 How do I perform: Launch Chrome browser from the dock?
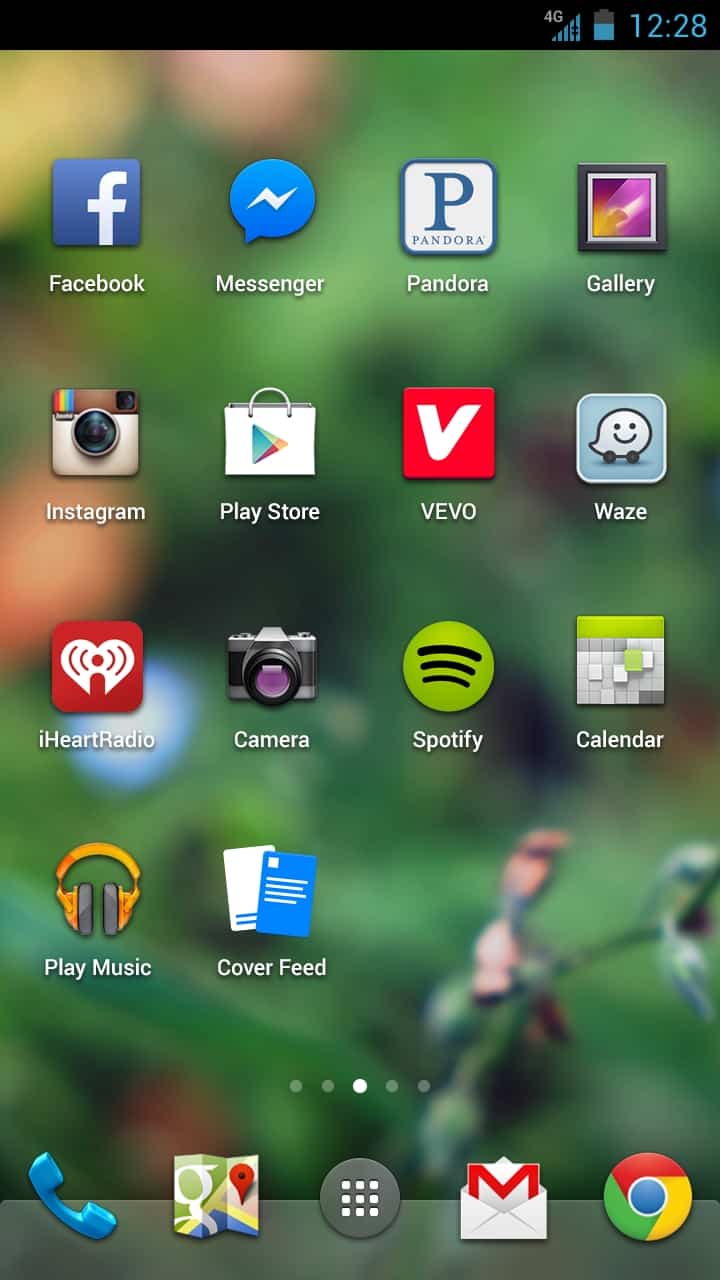click(648, 1196)
